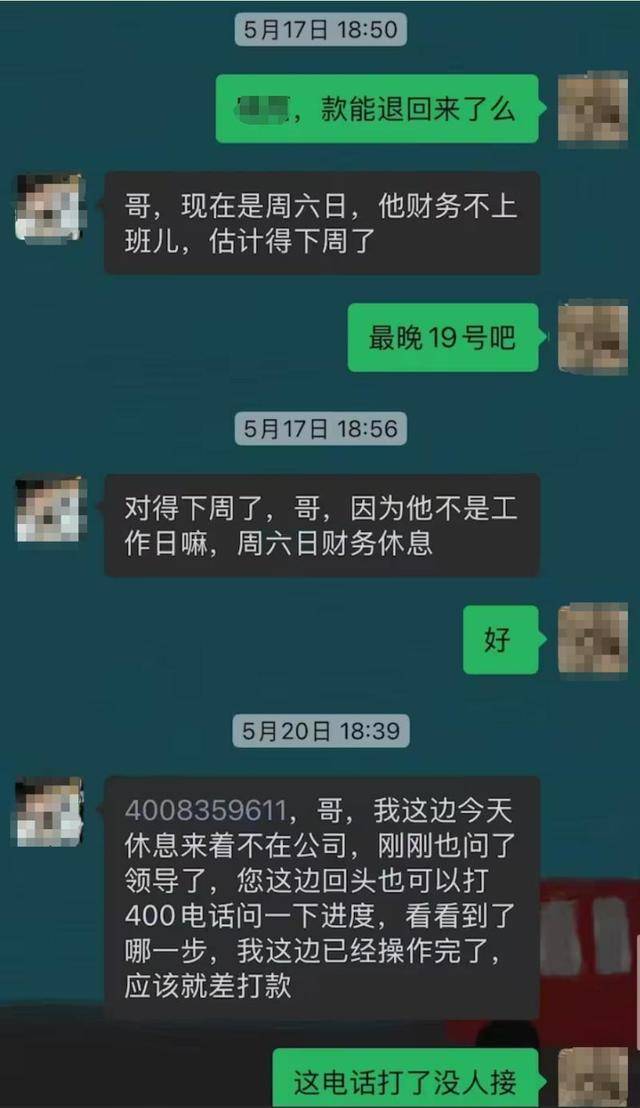Screen dimensions: 640x1108
Task: Open contact avatar beside 现在是周六日 message
Action: [49, 208]
